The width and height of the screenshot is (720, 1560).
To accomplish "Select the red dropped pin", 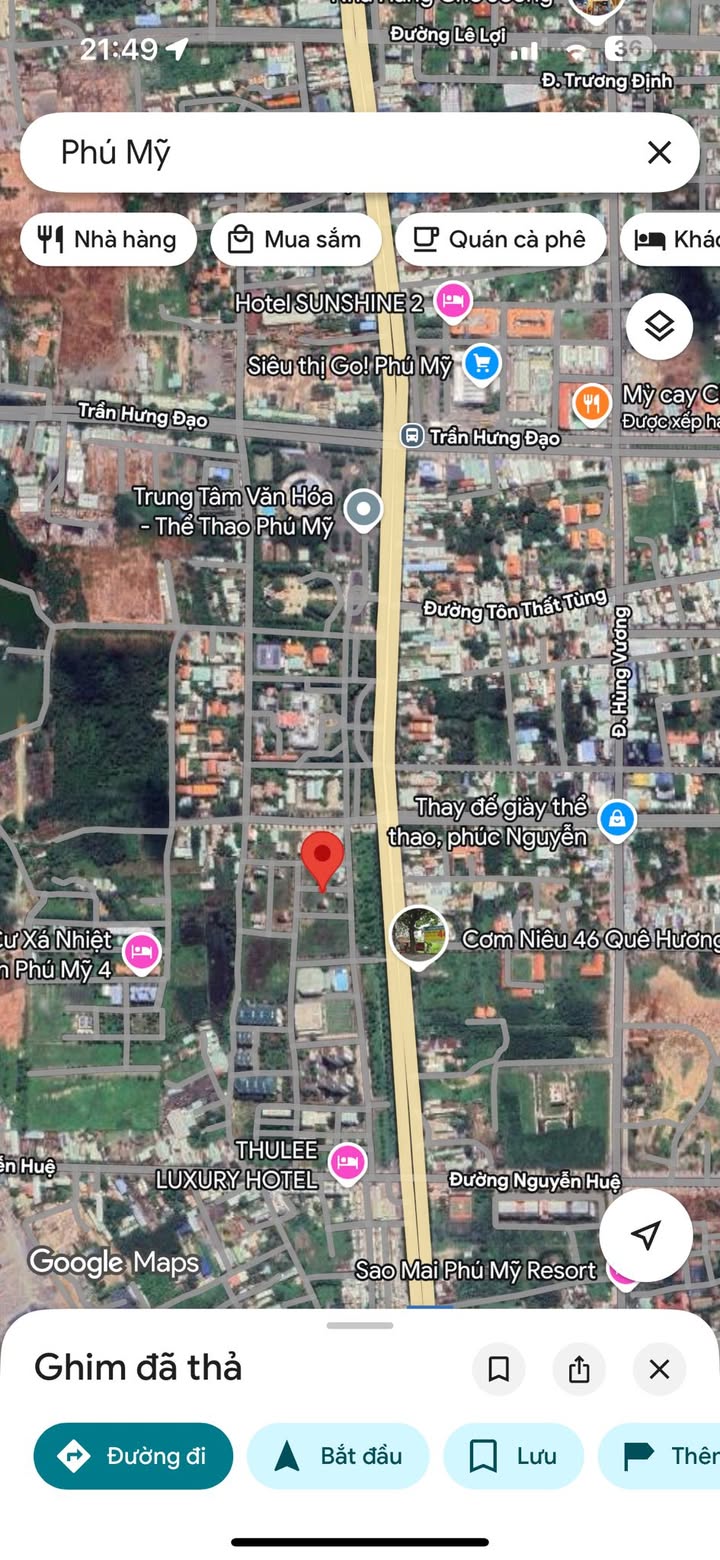I will (x=322, y=858).
